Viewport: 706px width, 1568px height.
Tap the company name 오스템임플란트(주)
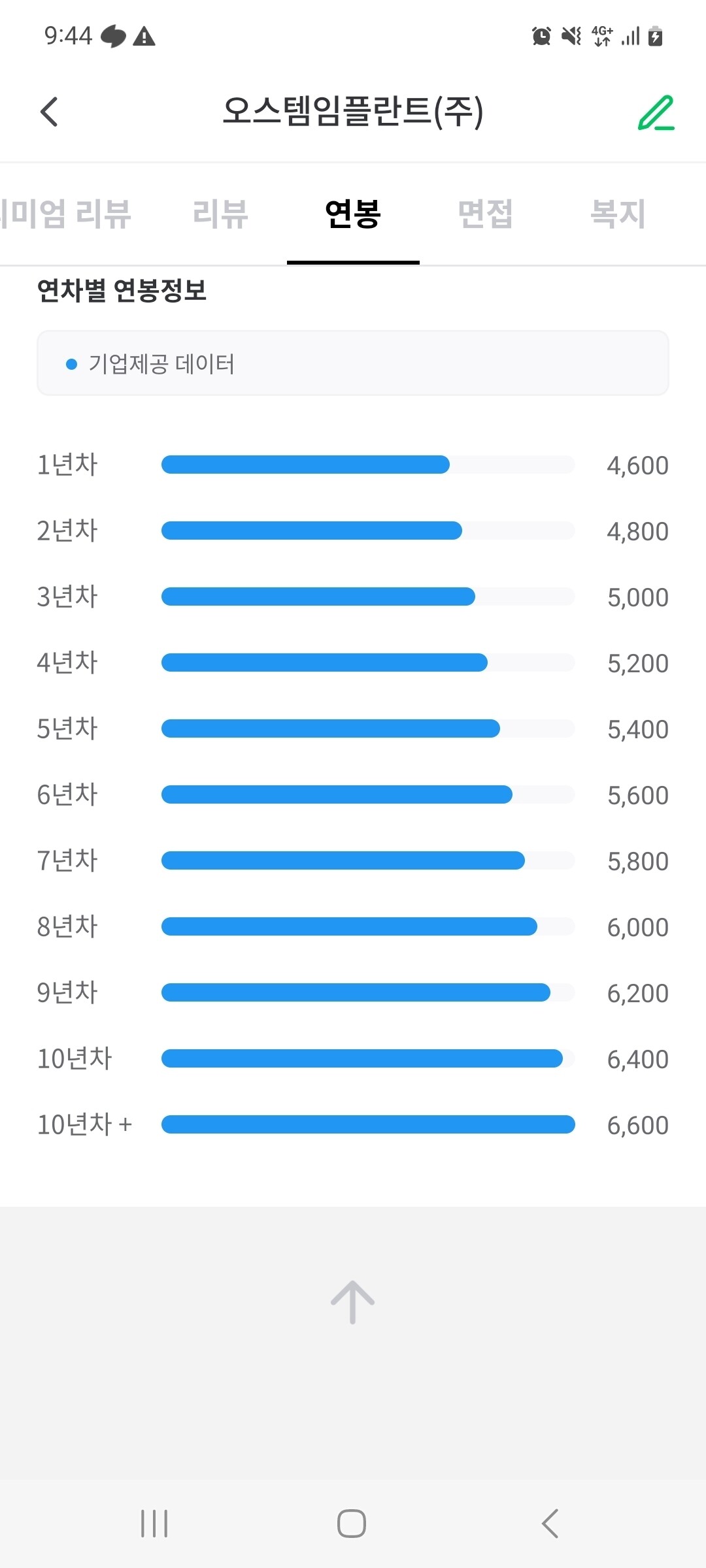click(353, 112)
